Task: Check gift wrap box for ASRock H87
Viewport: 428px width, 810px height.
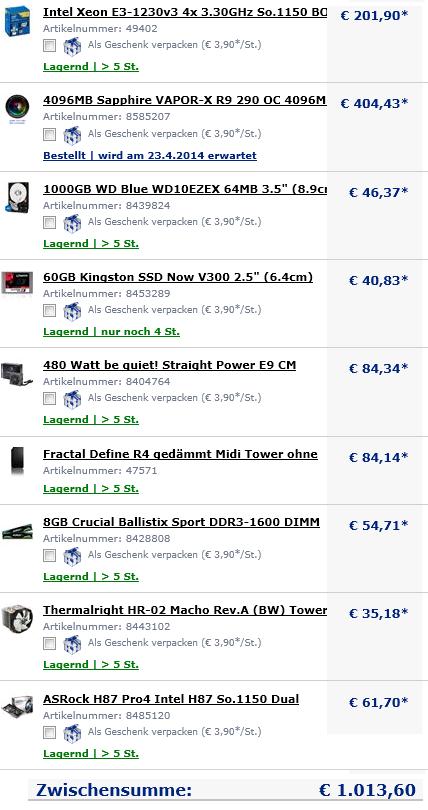Action: pos(50,733)
